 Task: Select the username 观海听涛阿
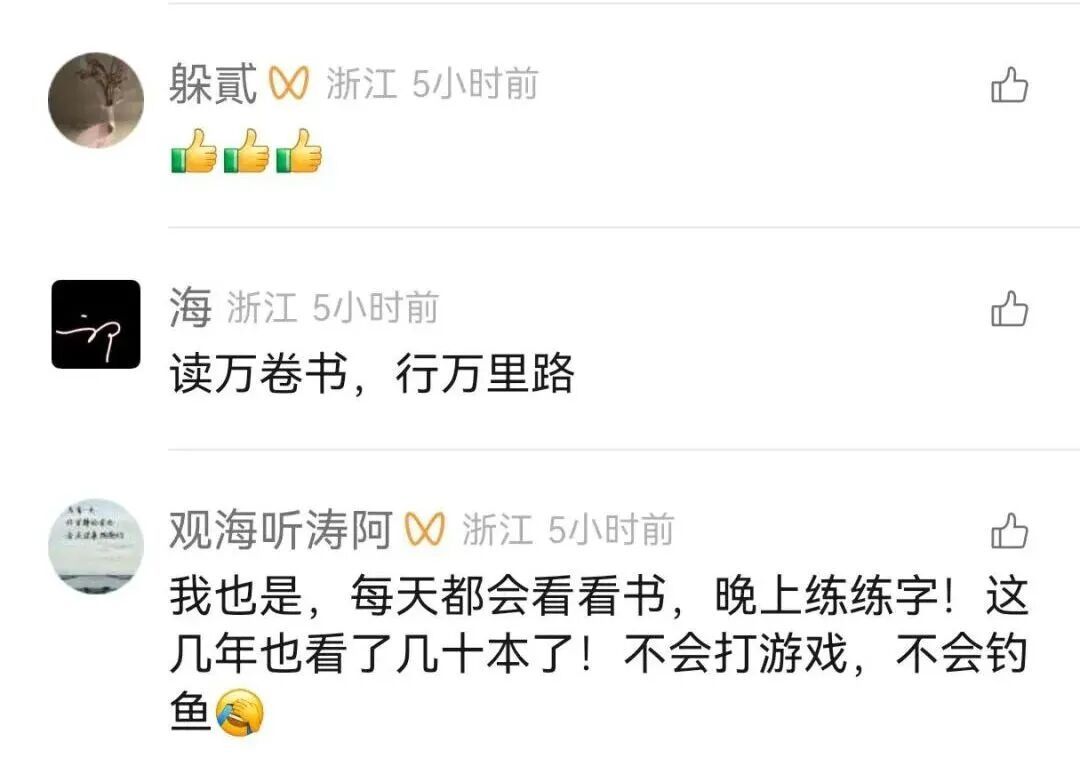pyautogui.click(x=280, y=530)
